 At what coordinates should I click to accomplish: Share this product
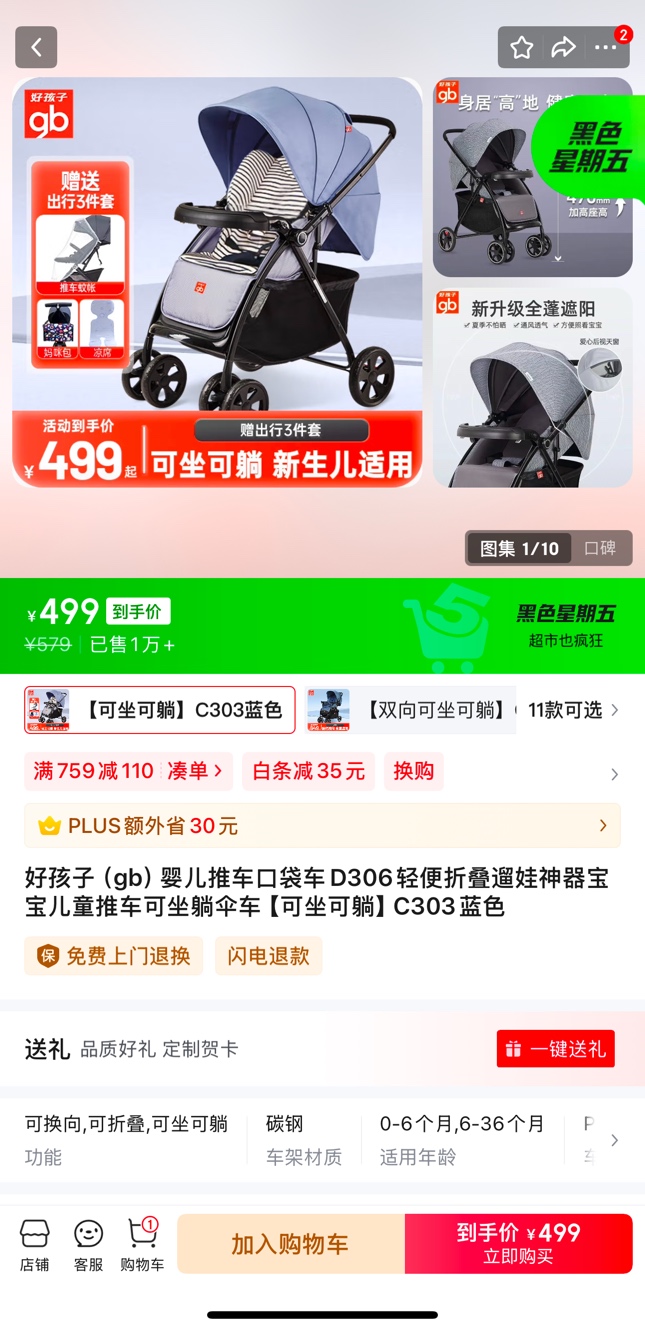[563, 47]
